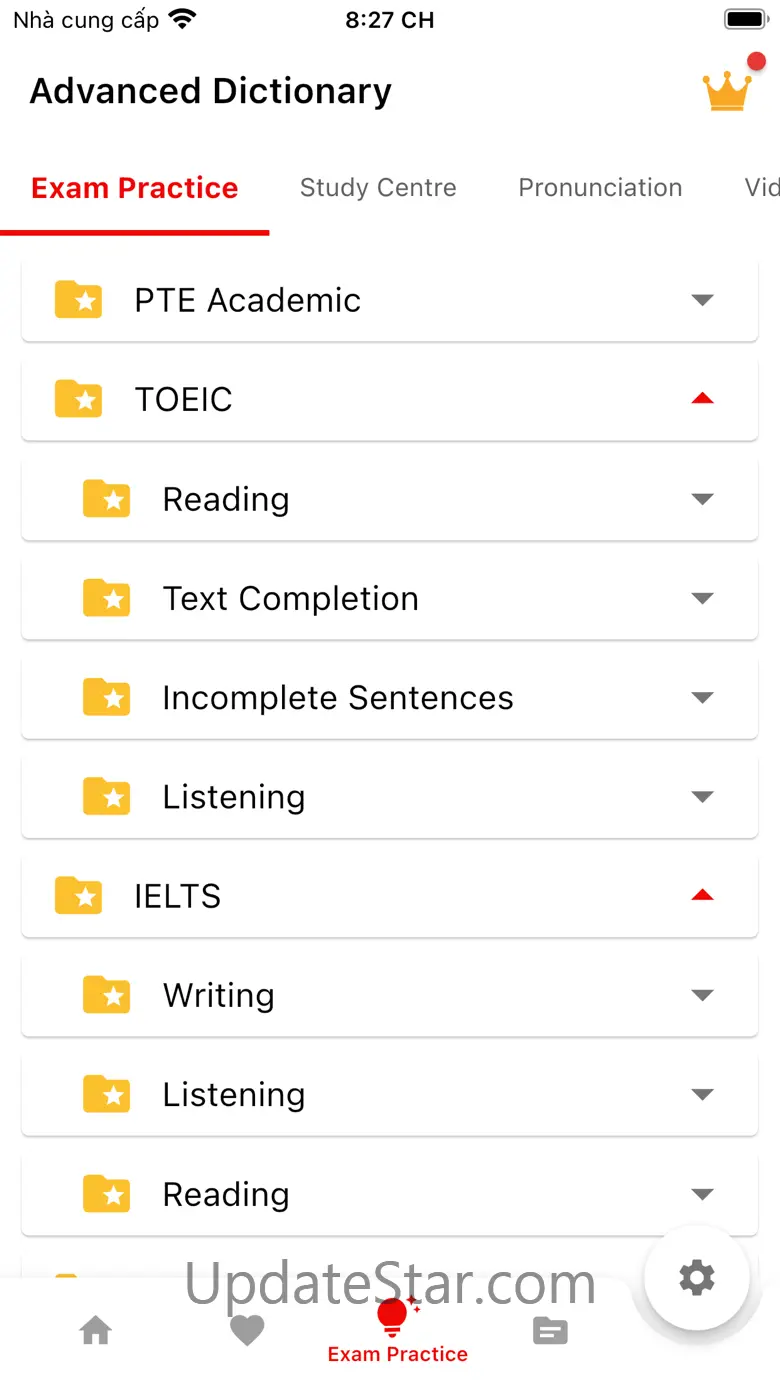Image resolution: width=780 pixels, height=1387 pixels.
Task: Go to the Home tab
Action: 96,1331
